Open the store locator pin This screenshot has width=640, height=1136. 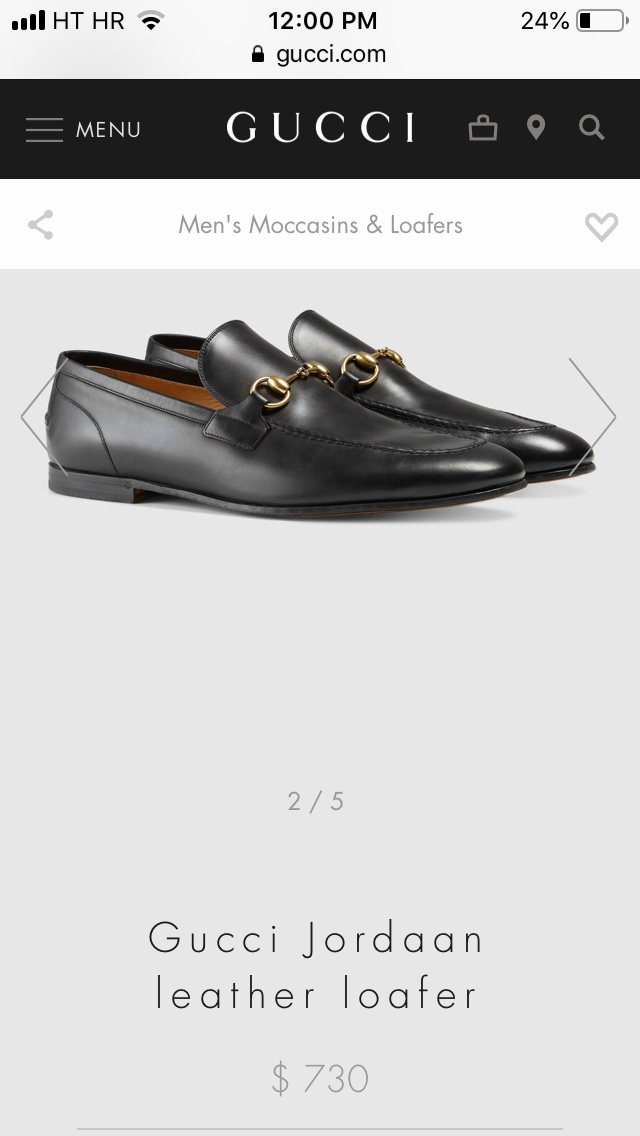coord(537,128)
